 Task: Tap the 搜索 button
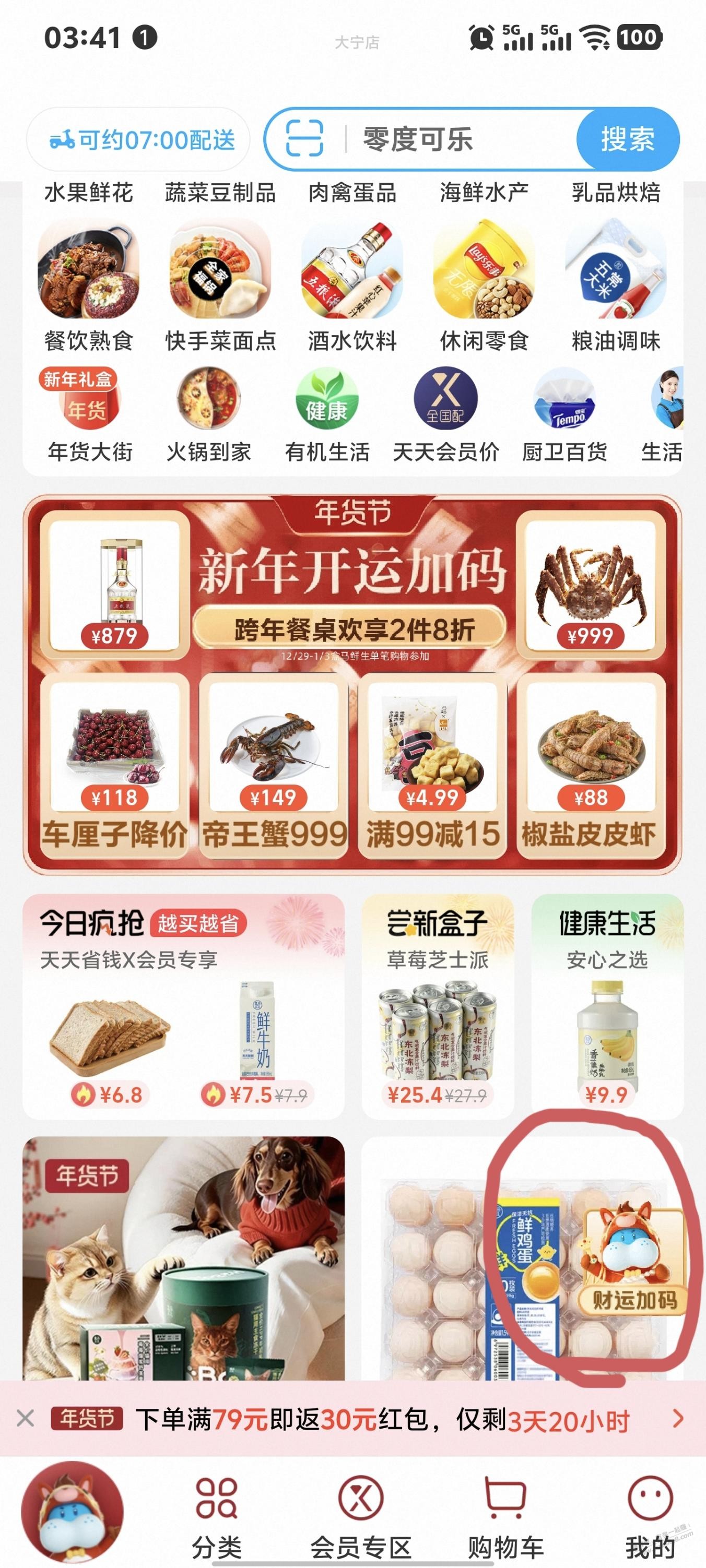point(628,139)
